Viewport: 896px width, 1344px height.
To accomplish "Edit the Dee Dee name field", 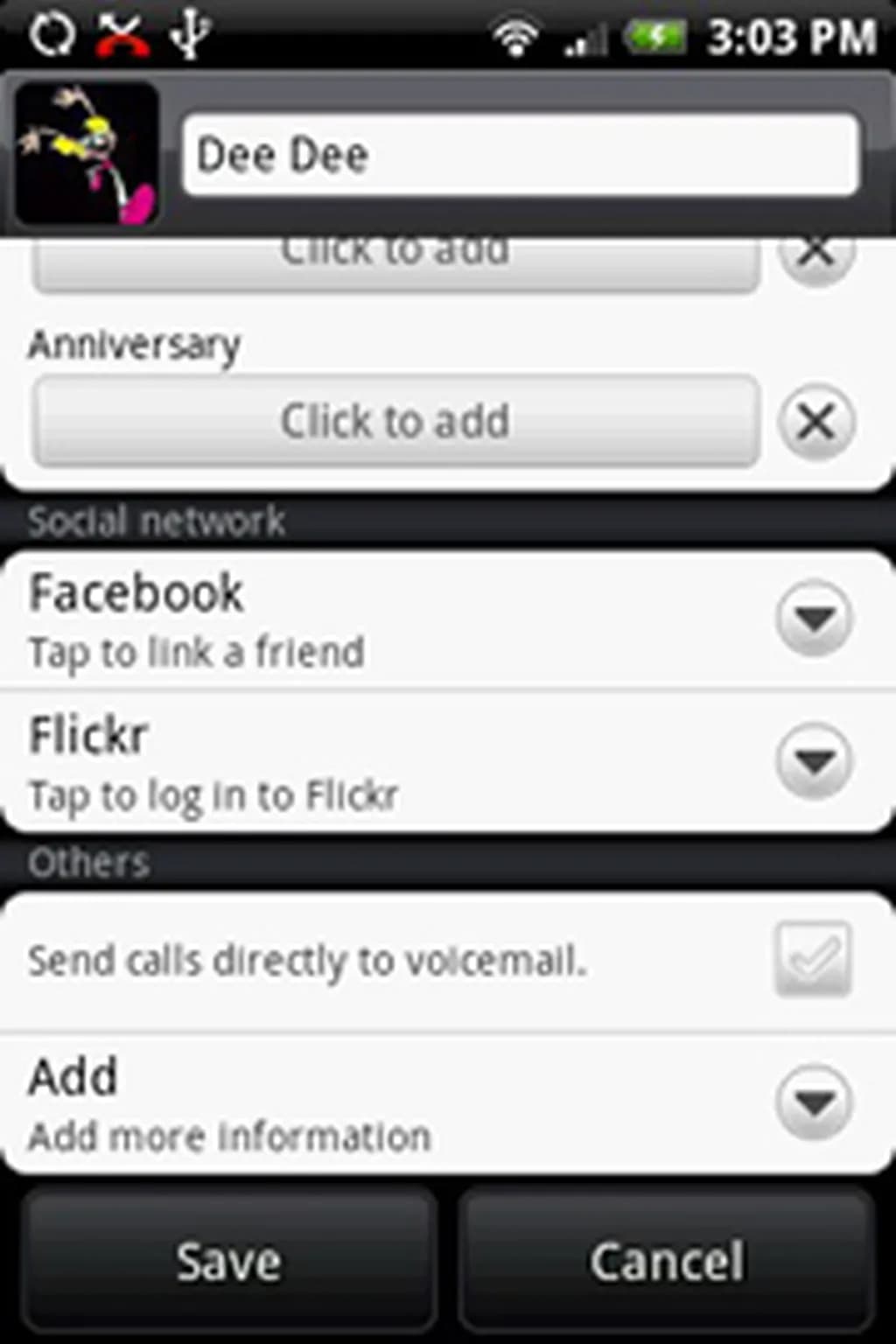I will pos(520,155).
